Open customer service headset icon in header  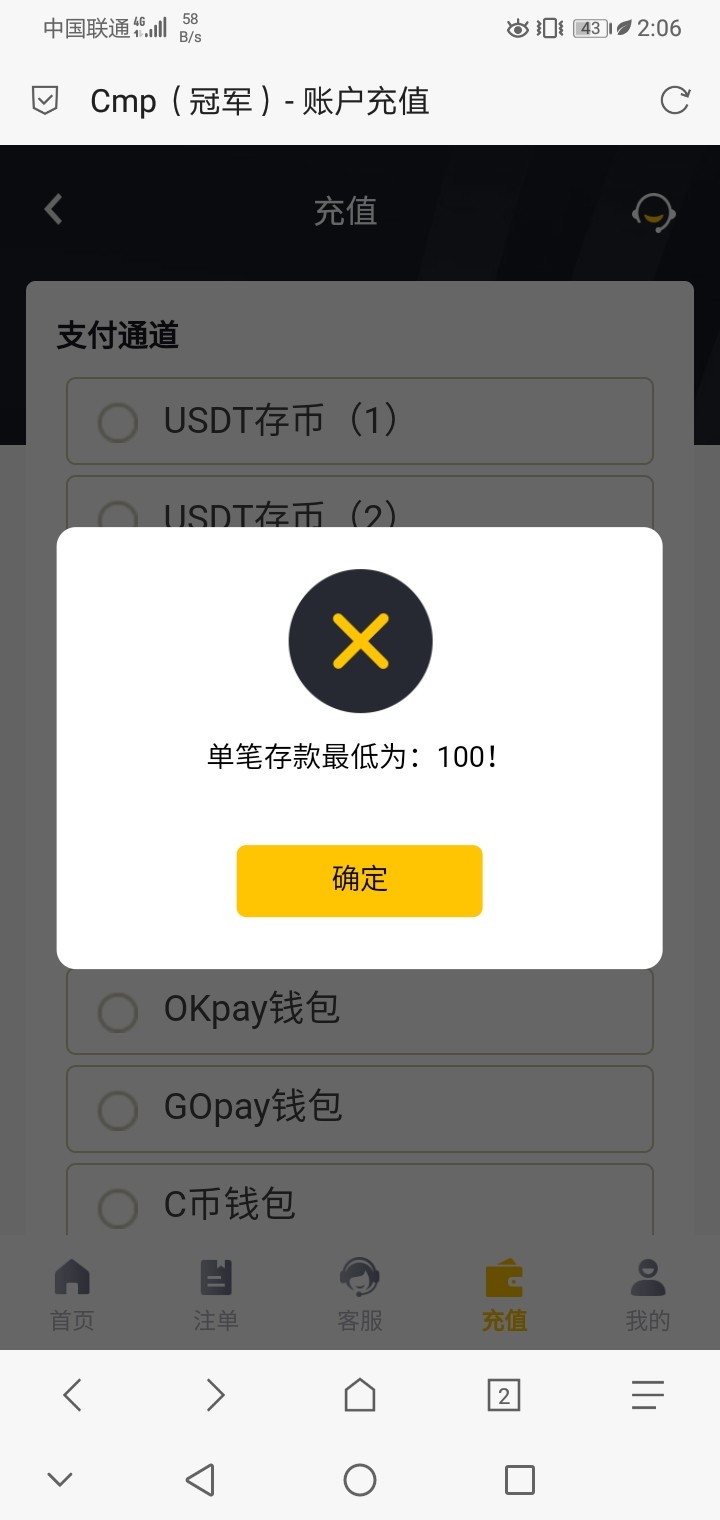[x=654, y=212]
